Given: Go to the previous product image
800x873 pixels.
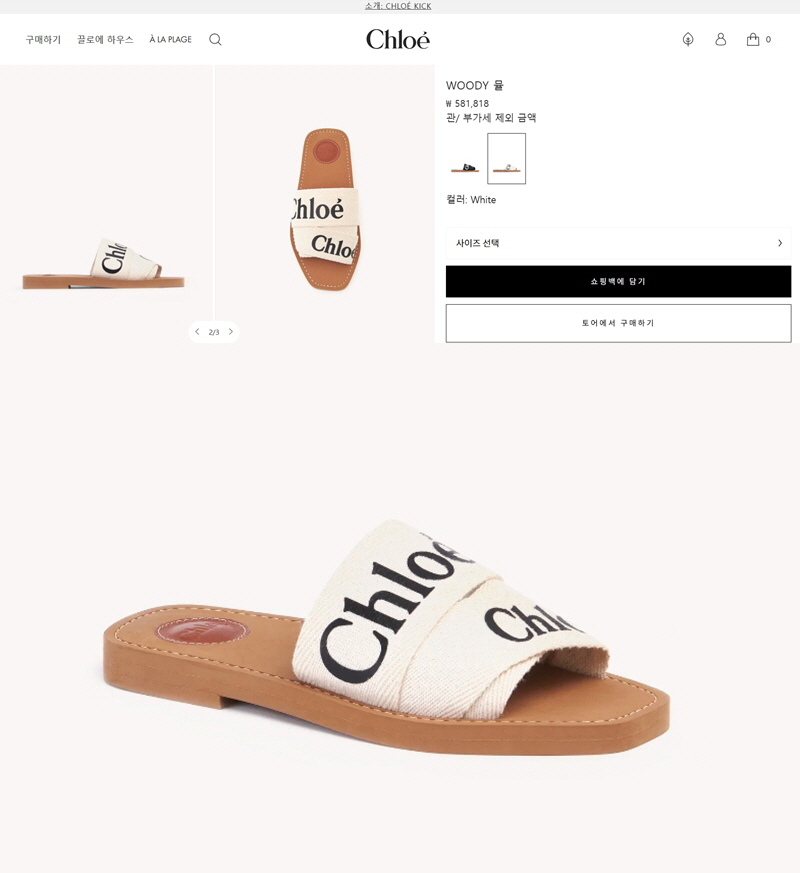Looking at the screenshot, I should click(197, 332).
